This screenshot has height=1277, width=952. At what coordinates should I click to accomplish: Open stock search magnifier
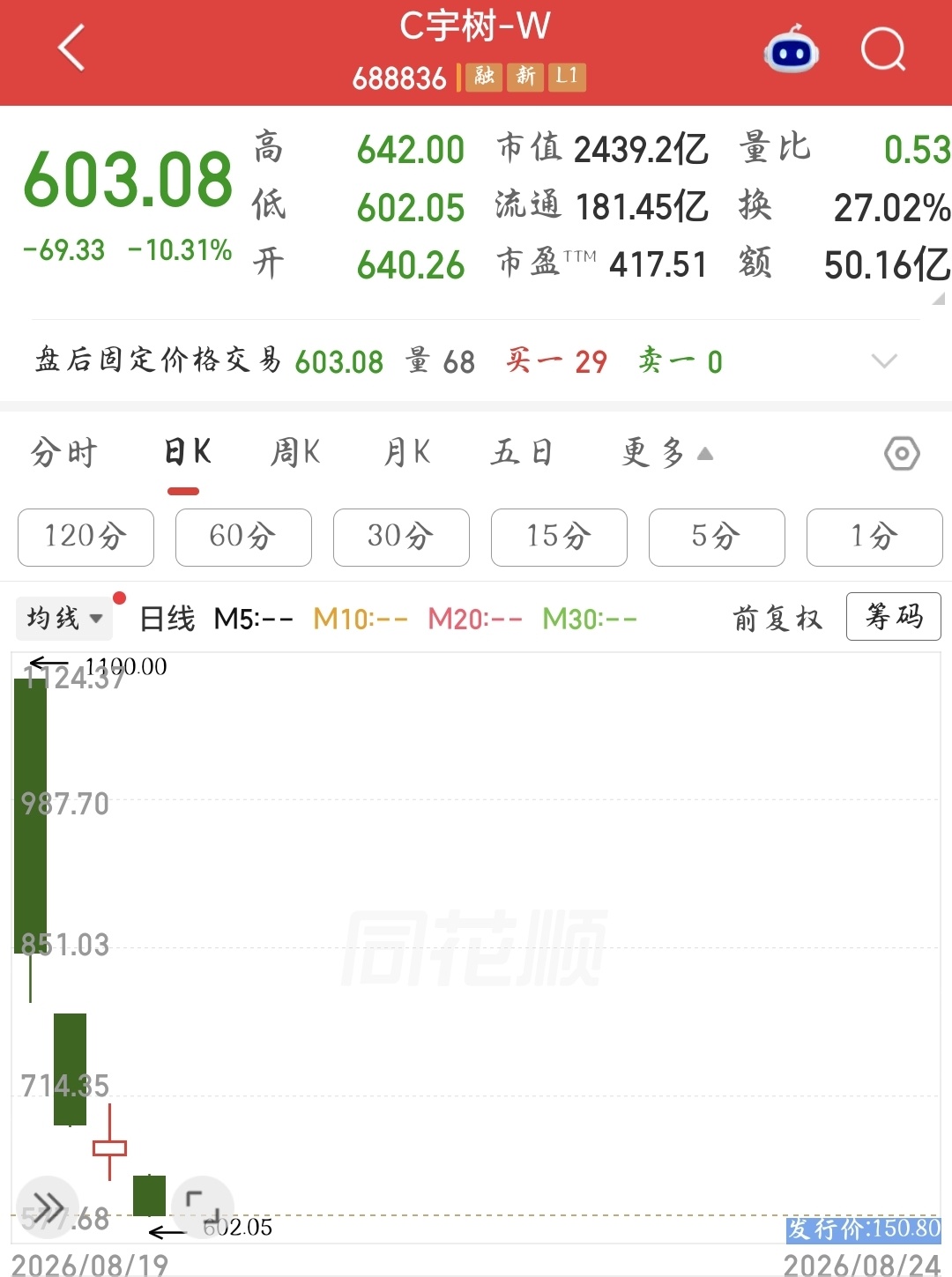point(883,49)
